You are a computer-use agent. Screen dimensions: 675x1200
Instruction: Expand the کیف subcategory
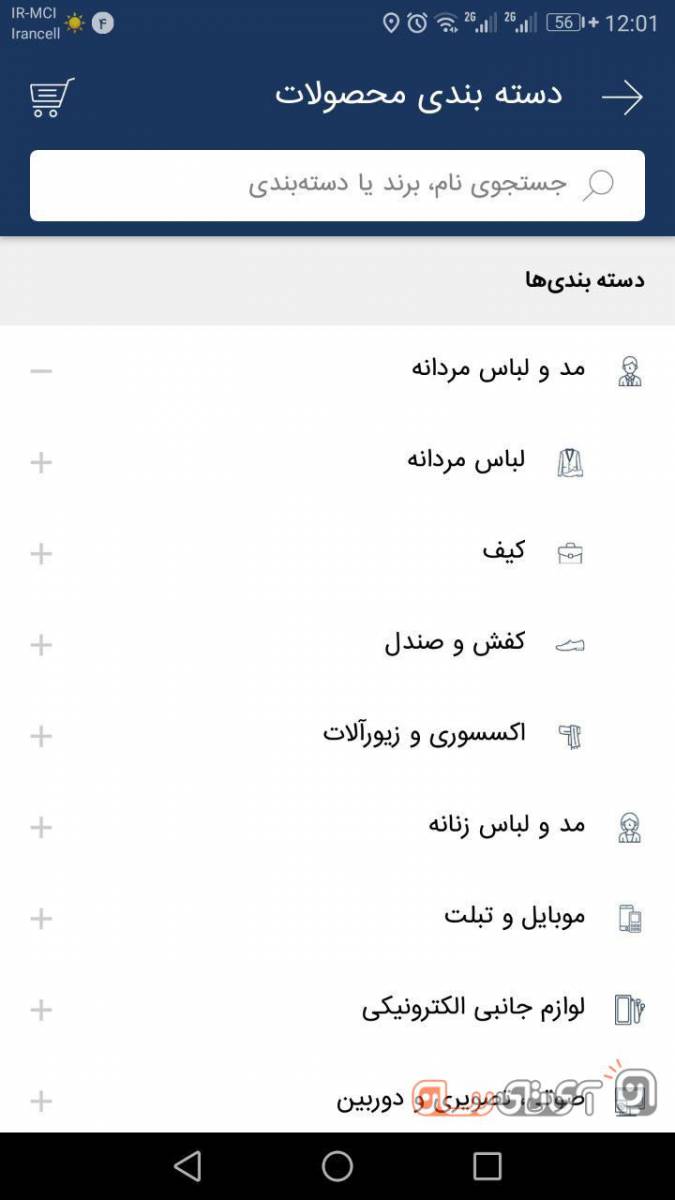pos(41,554)
